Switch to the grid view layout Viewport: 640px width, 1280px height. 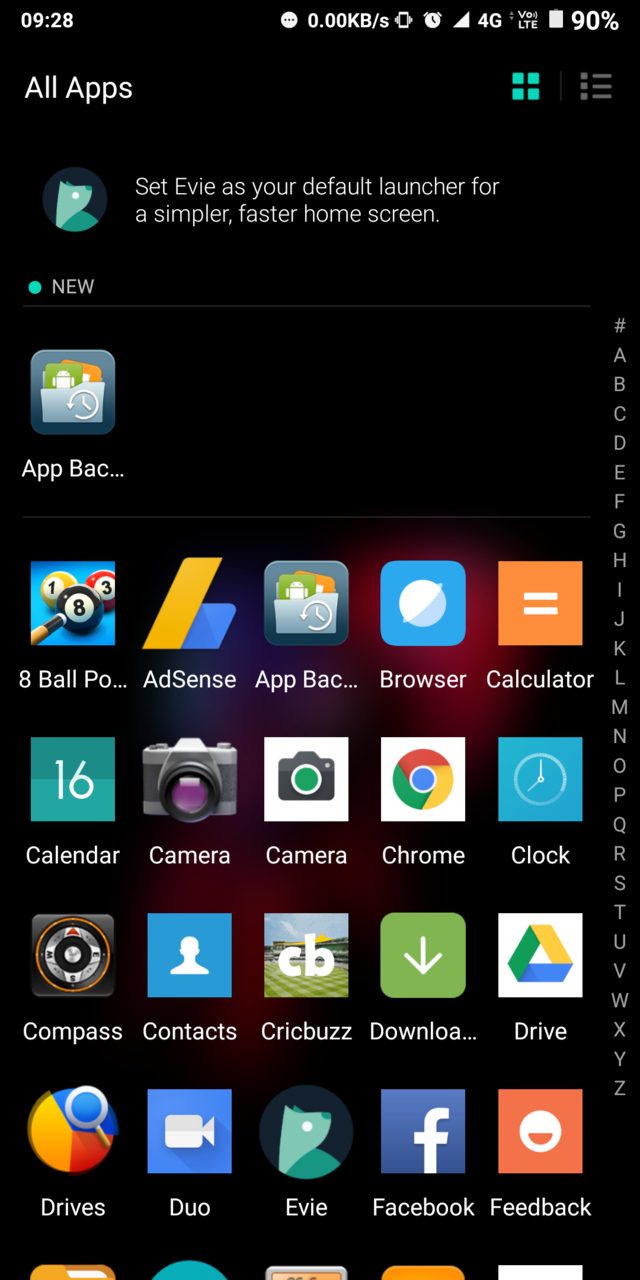click(525, 87)
